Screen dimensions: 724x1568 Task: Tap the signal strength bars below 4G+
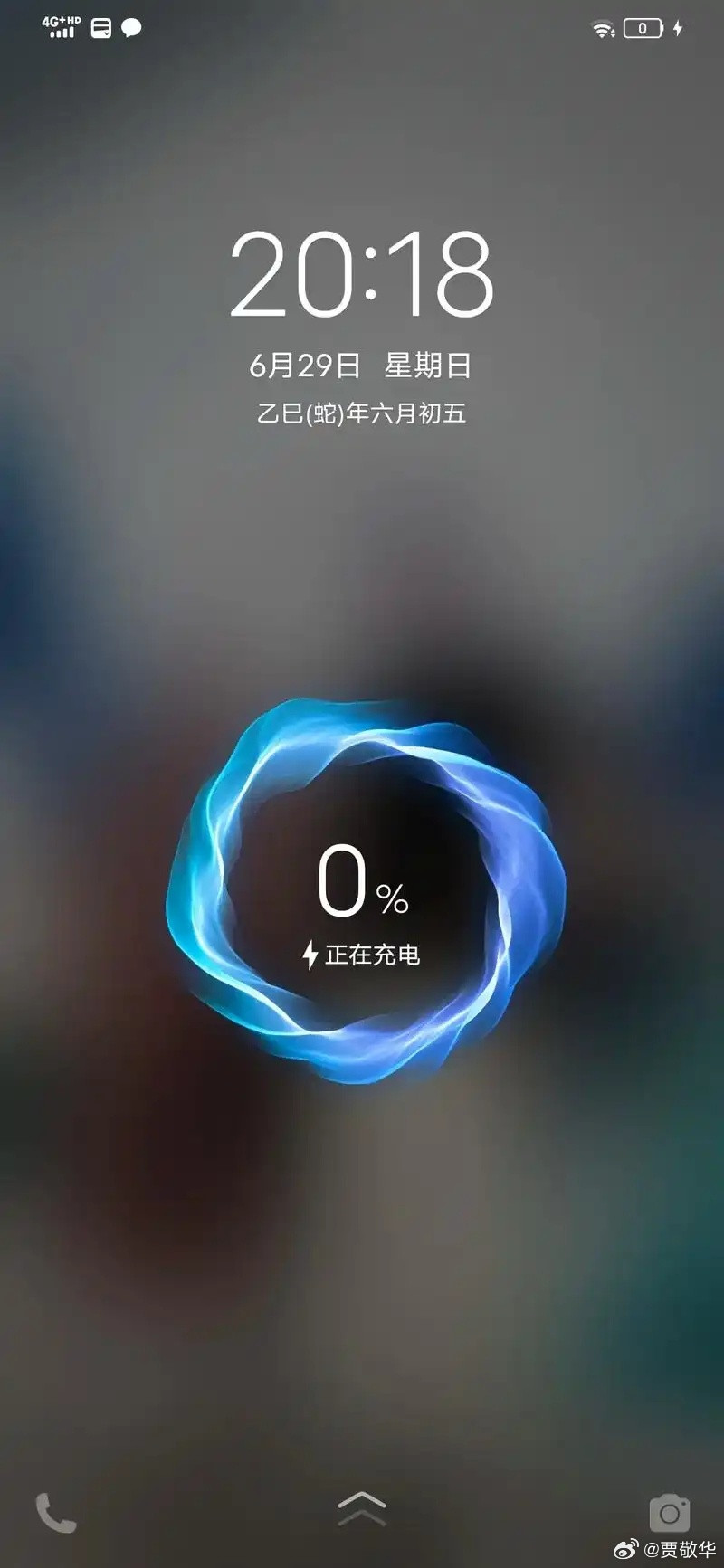62,33
